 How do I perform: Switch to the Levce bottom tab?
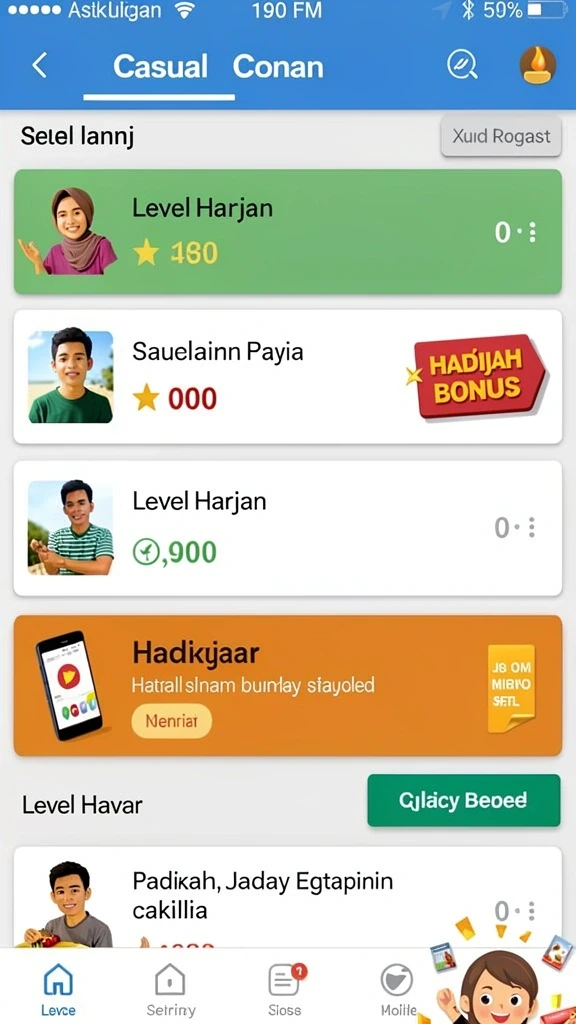[x=58, y=989]
